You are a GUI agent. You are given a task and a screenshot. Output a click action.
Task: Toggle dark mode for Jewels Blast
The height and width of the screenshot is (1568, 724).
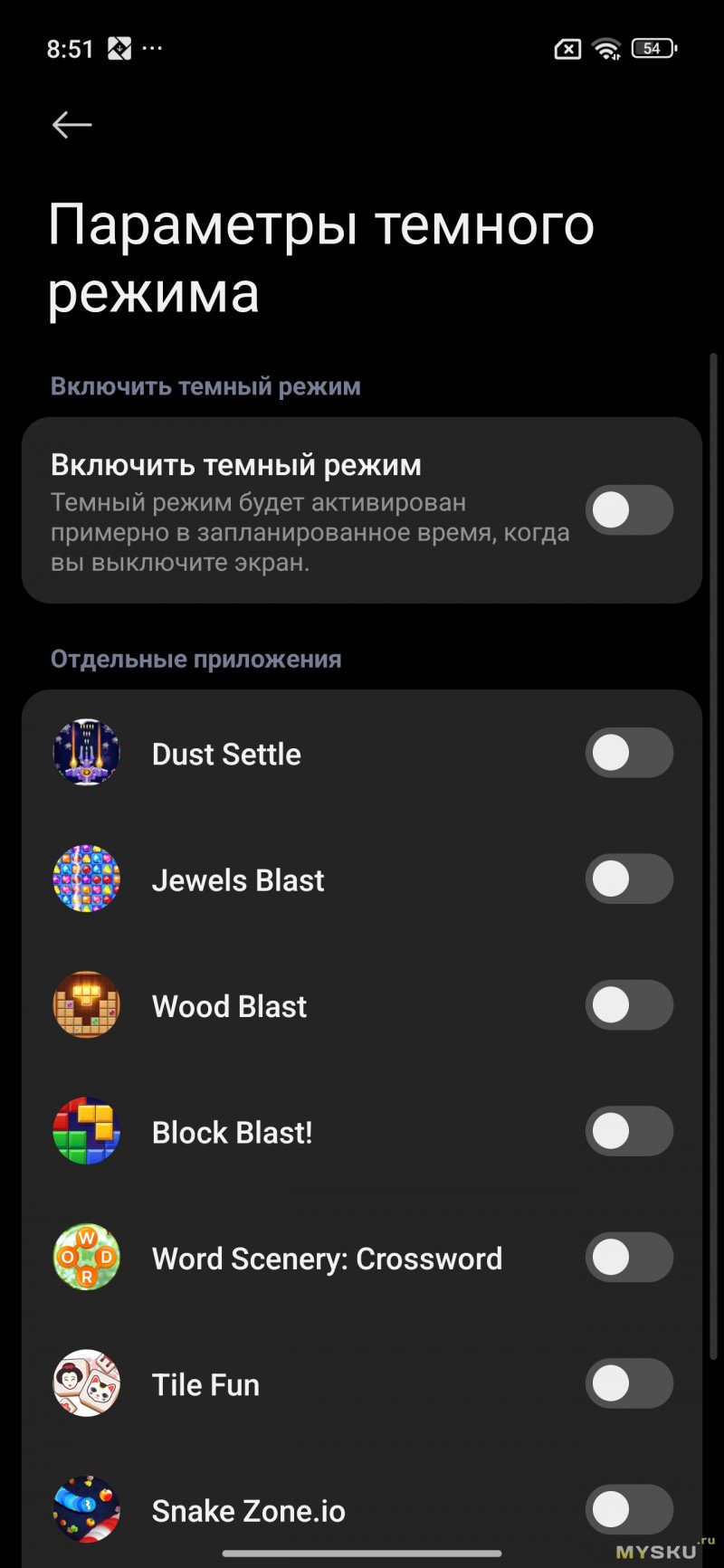coord(629,879)
